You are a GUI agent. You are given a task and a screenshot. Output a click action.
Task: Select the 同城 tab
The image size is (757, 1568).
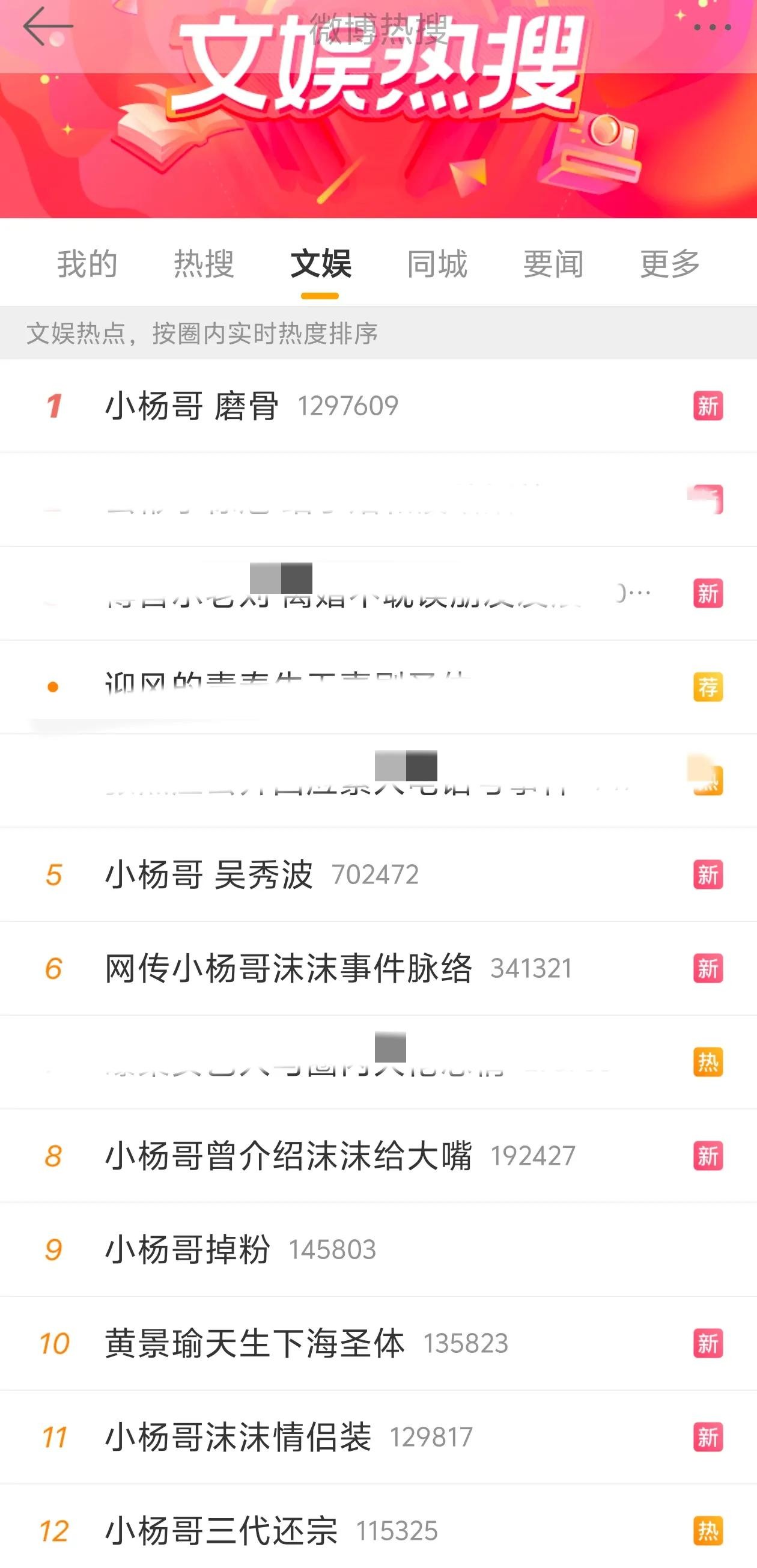[437, 264]
